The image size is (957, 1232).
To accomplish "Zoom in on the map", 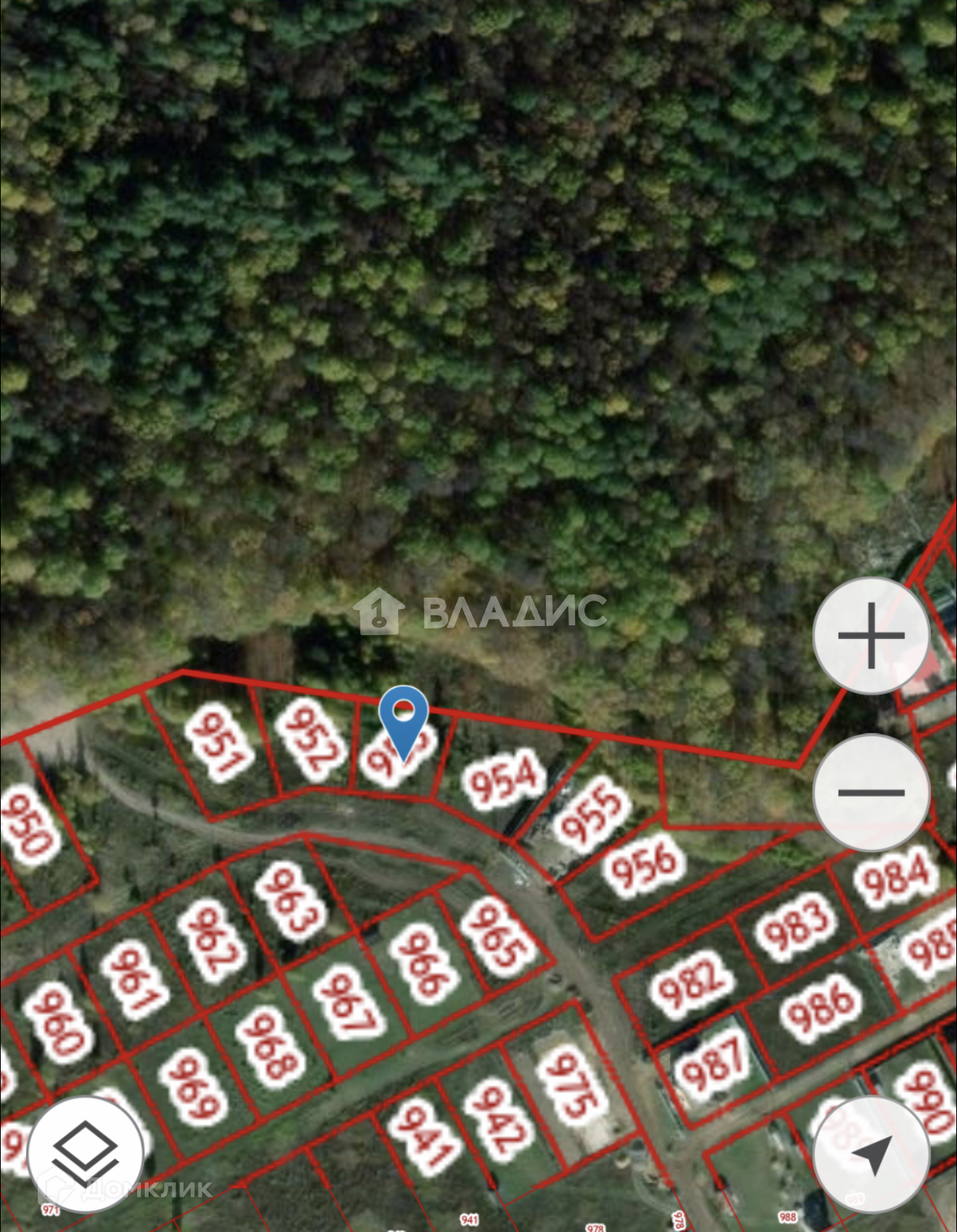I will (871, 636).
